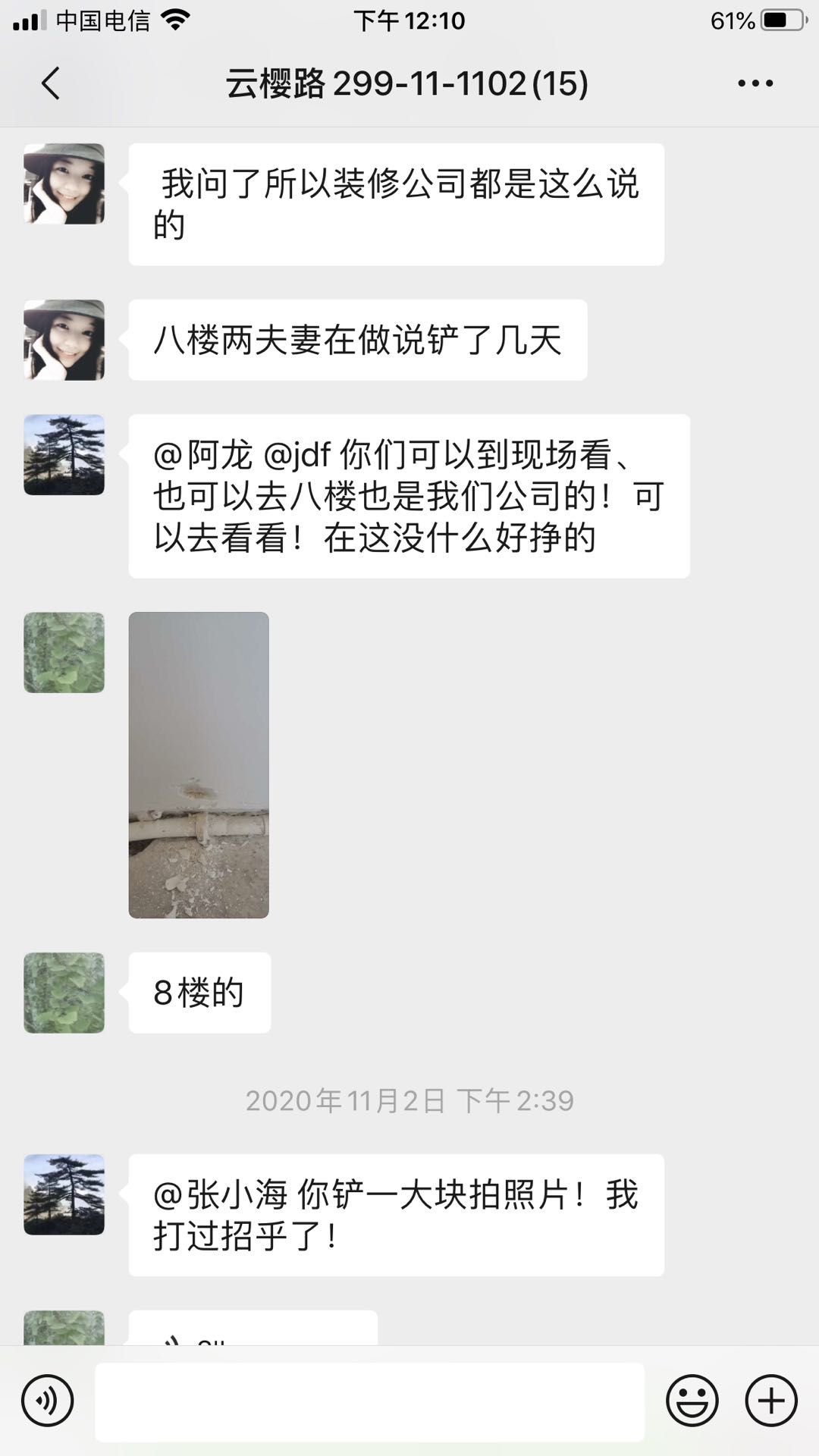Open the plus attachment menu
This screenshot has width=819, height=1456.
pyautogui.click(x=771, y=1401)
